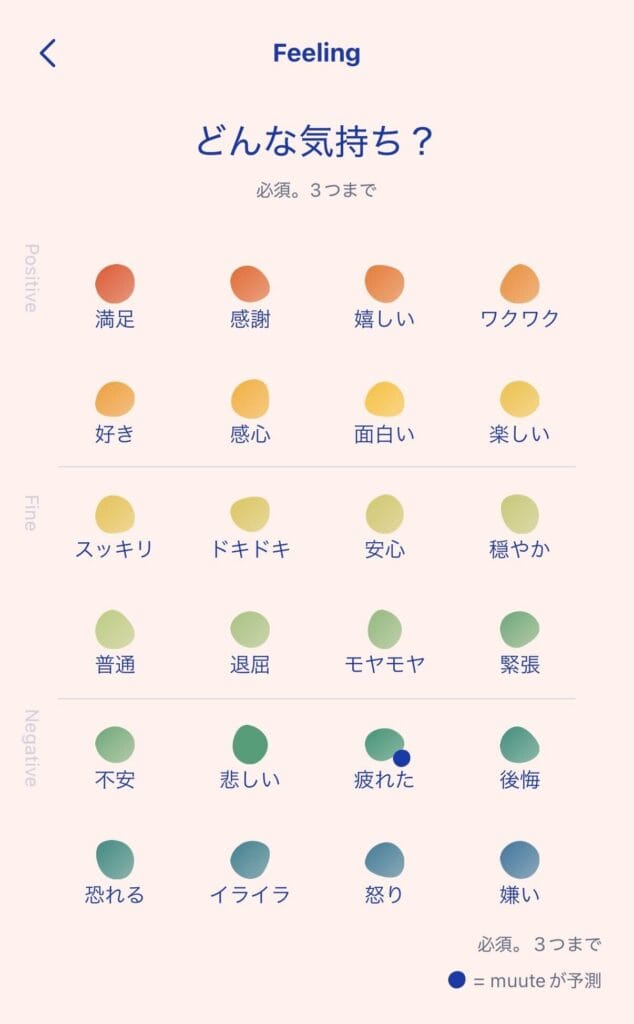This screenshot has width=634, height=1024.
Task: Select the 不安 feeling
Action: point(115,745)
